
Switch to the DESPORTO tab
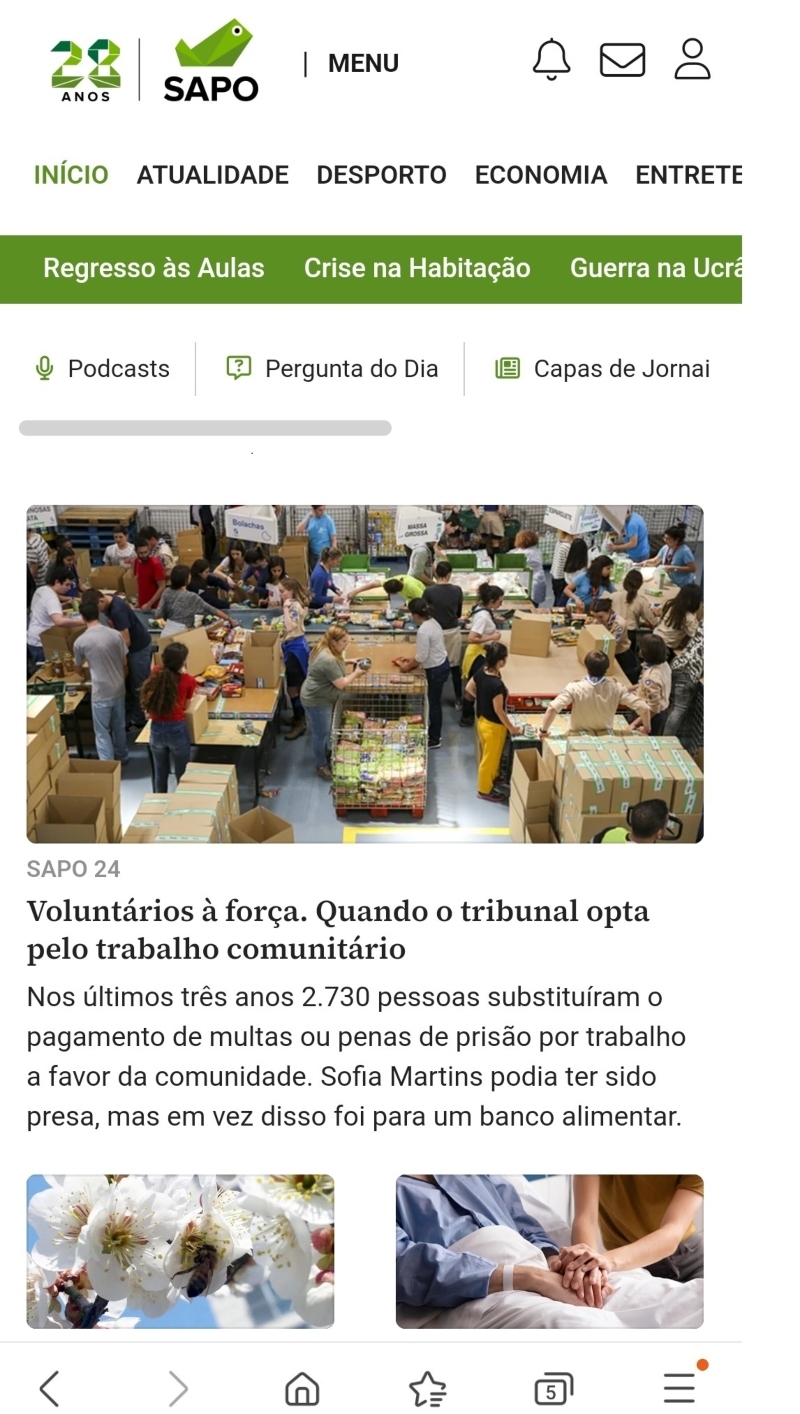point(381,175)
